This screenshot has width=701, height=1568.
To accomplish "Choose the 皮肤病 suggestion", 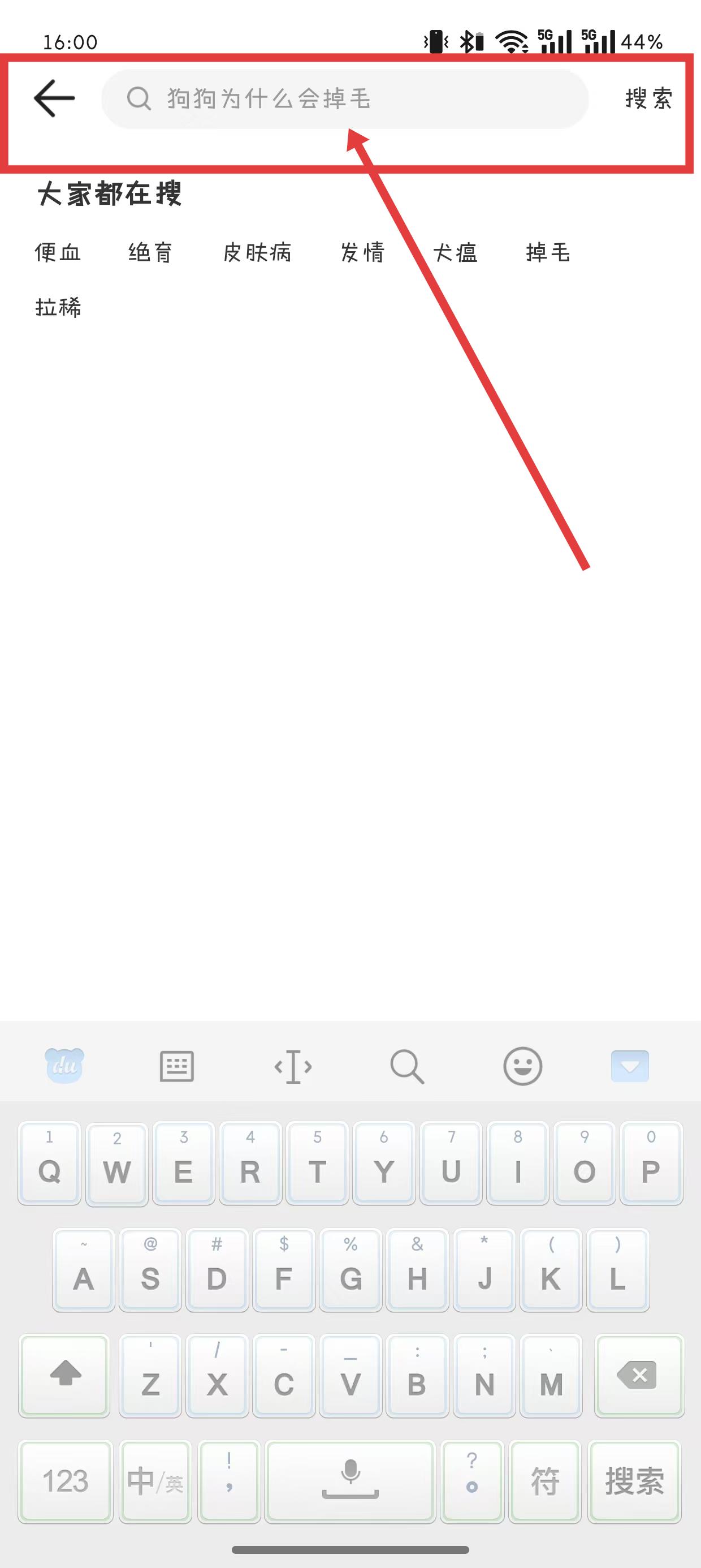I will pos(257,253).
